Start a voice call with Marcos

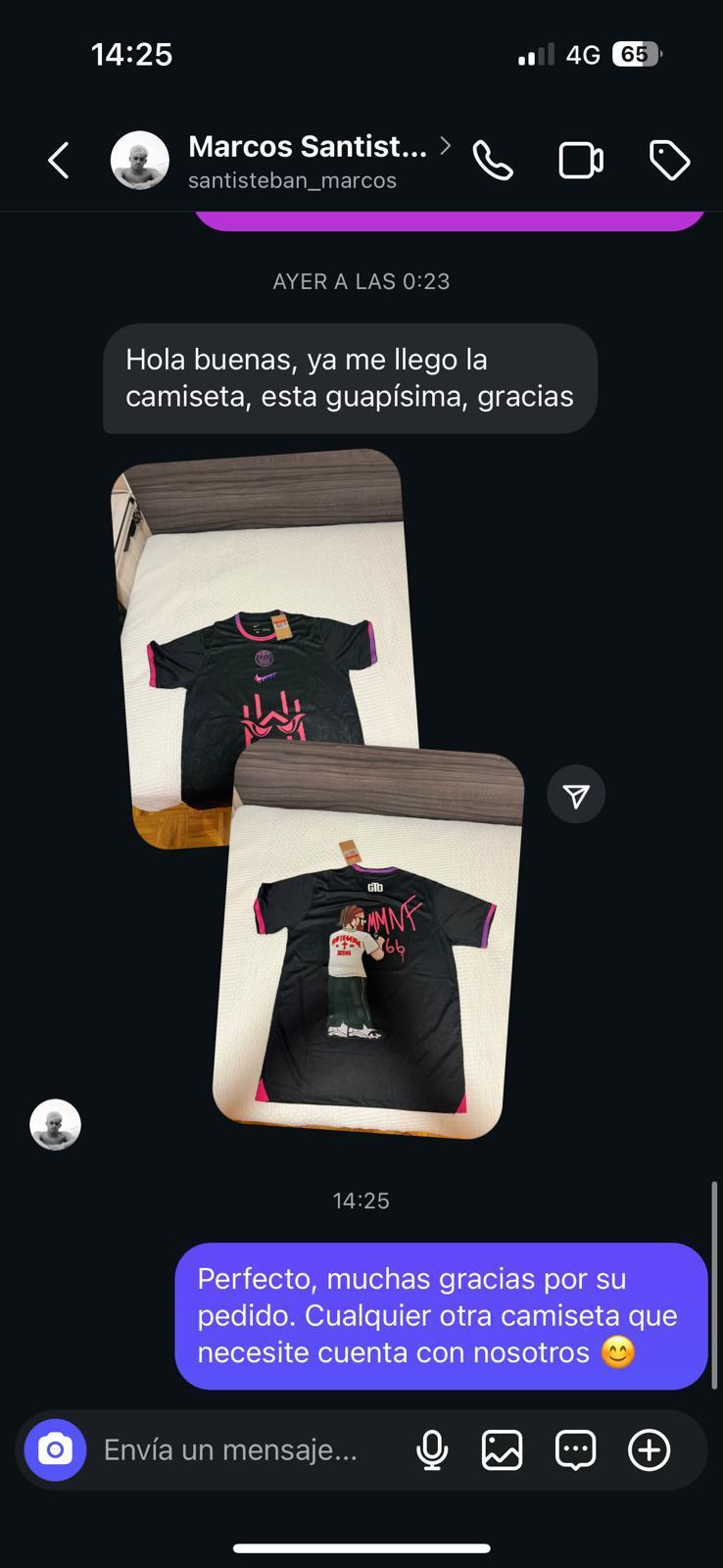click(x=493, y=161)
